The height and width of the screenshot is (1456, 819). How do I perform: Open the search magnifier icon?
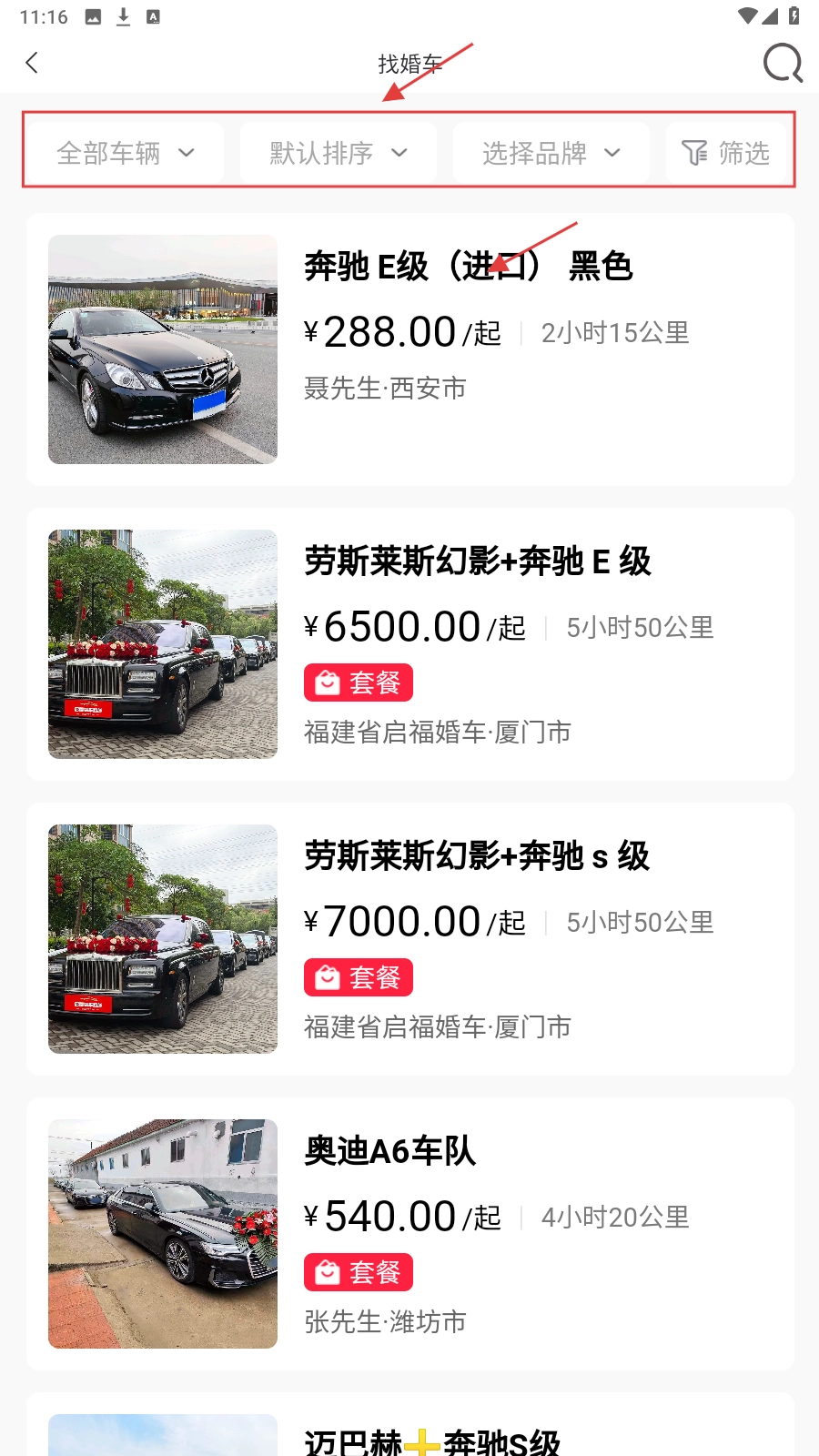[x=782, y=63]
